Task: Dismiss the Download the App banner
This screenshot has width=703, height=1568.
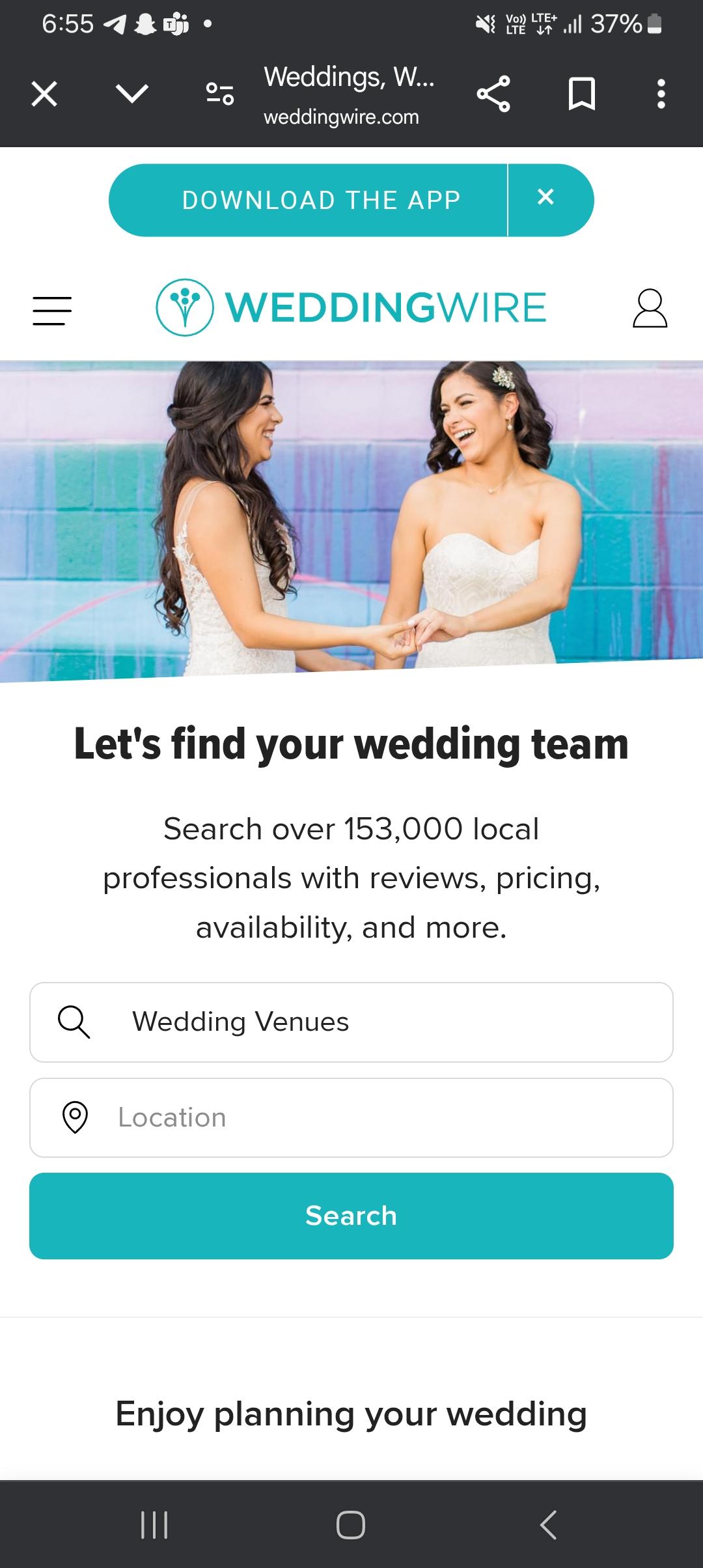Action: coord(546,197)
